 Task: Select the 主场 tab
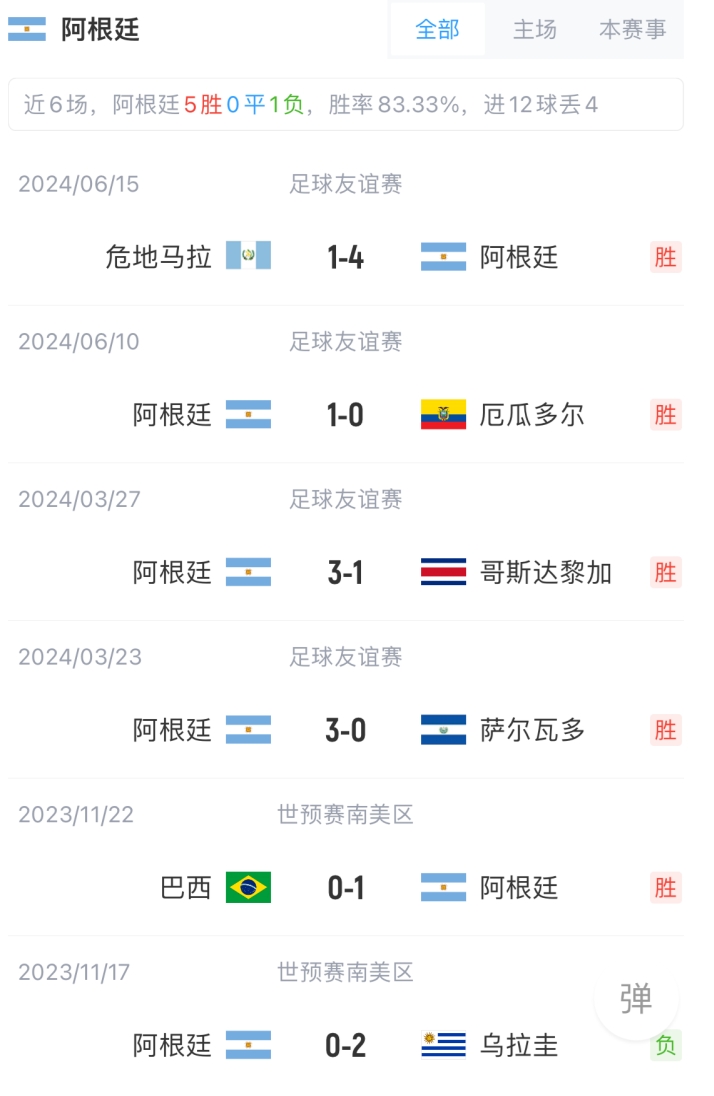[x=534, y=30]
